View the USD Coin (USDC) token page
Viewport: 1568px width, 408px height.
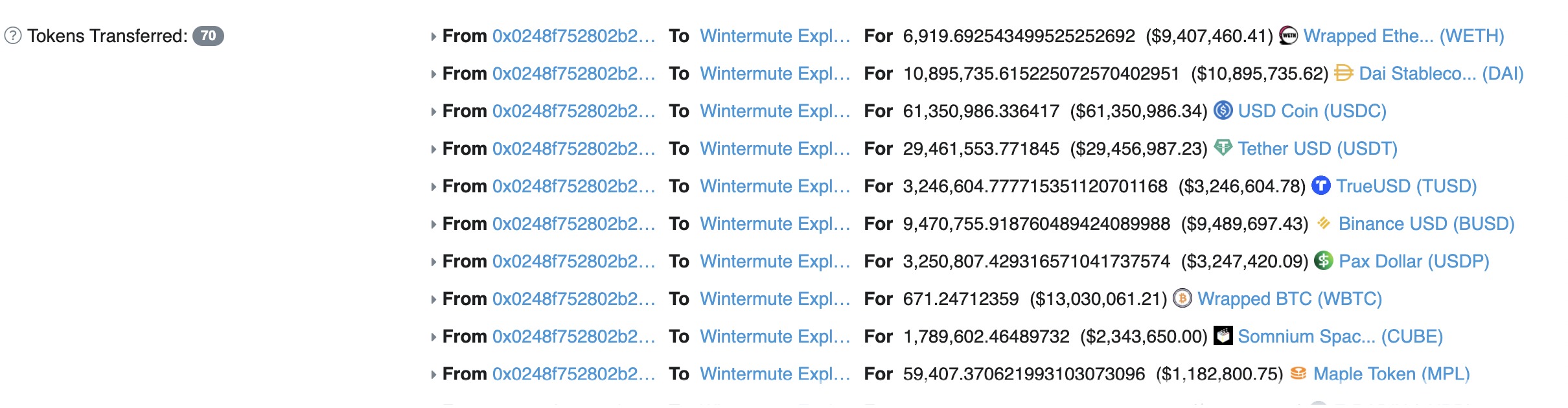coord(1311,111)
